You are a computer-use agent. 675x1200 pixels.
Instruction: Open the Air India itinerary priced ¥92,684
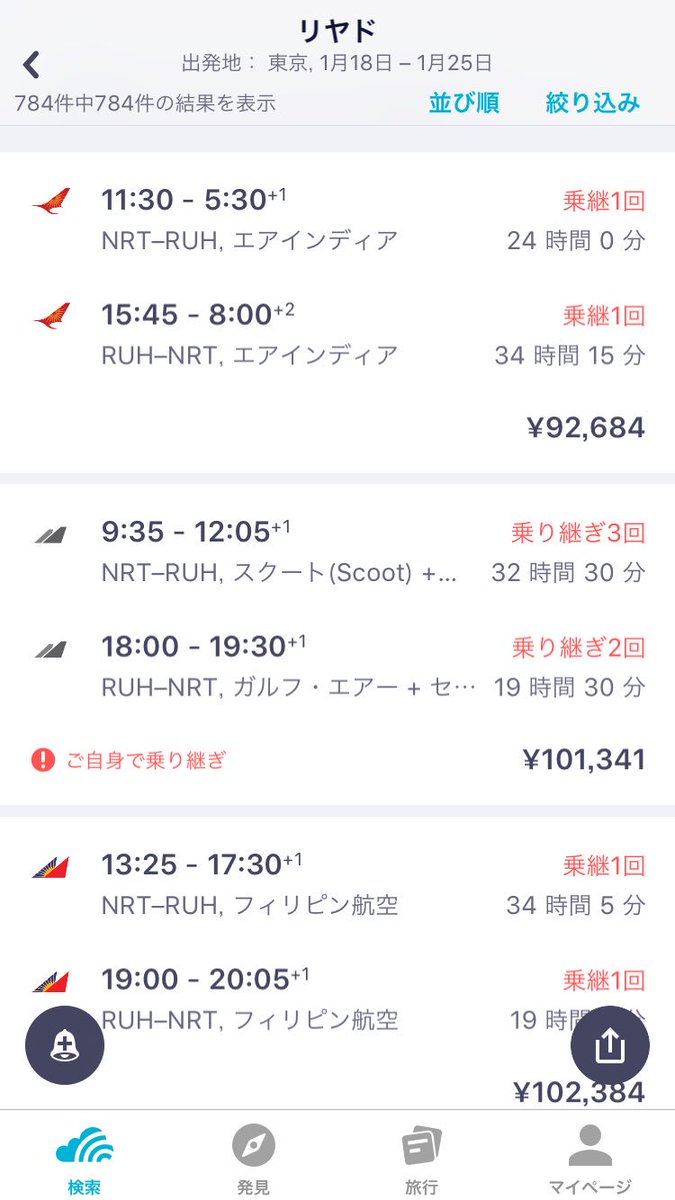(337, 312)
